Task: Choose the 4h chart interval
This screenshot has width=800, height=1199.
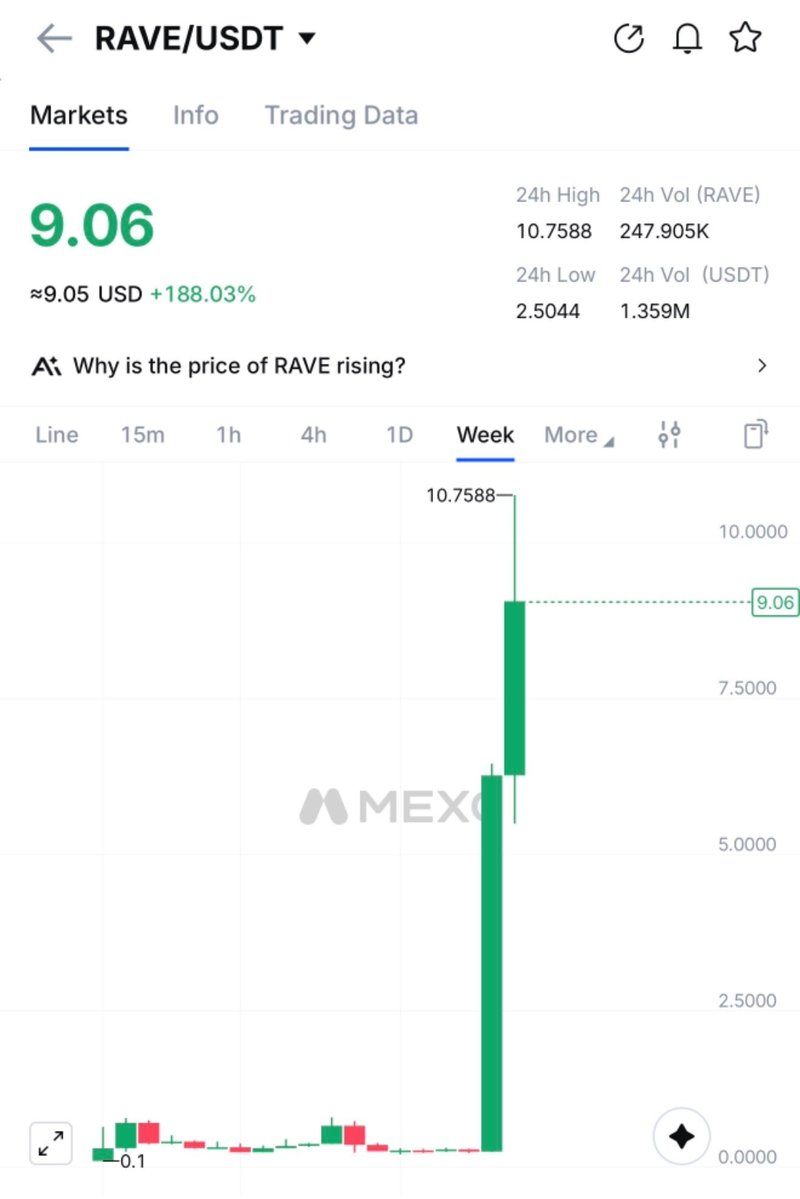Action: pos(313,435)
